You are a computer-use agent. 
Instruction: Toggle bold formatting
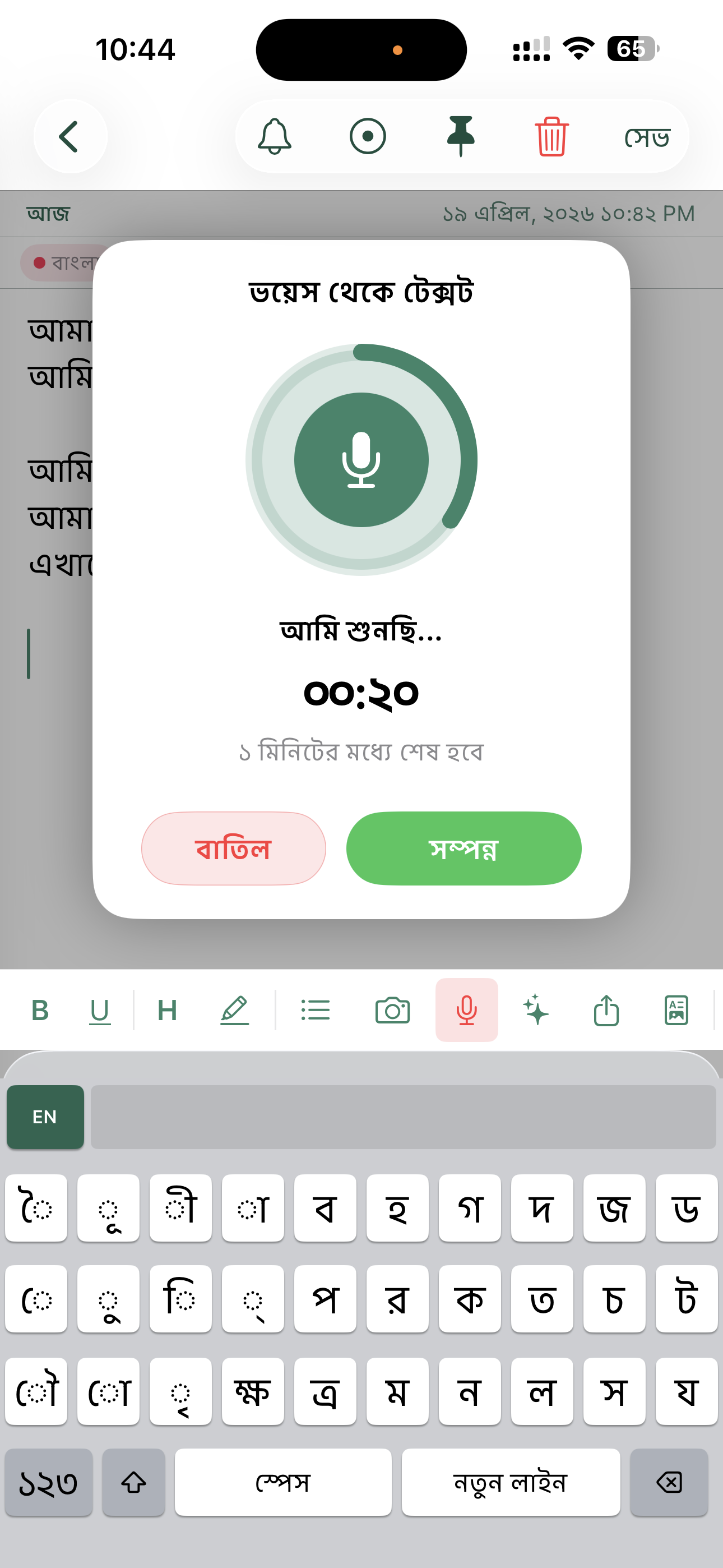point(40,1011)
